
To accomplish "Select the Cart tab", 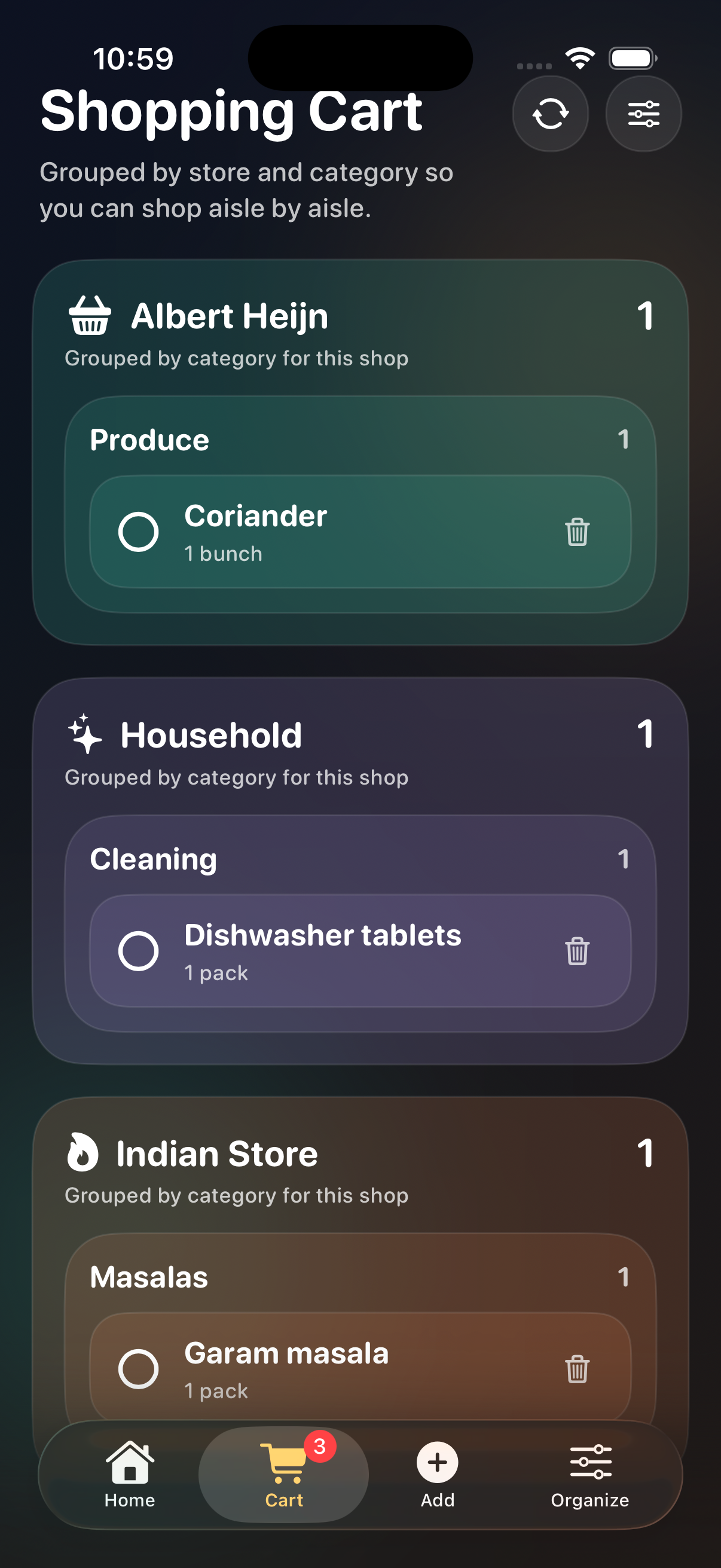I will (x=283, y=1474).
